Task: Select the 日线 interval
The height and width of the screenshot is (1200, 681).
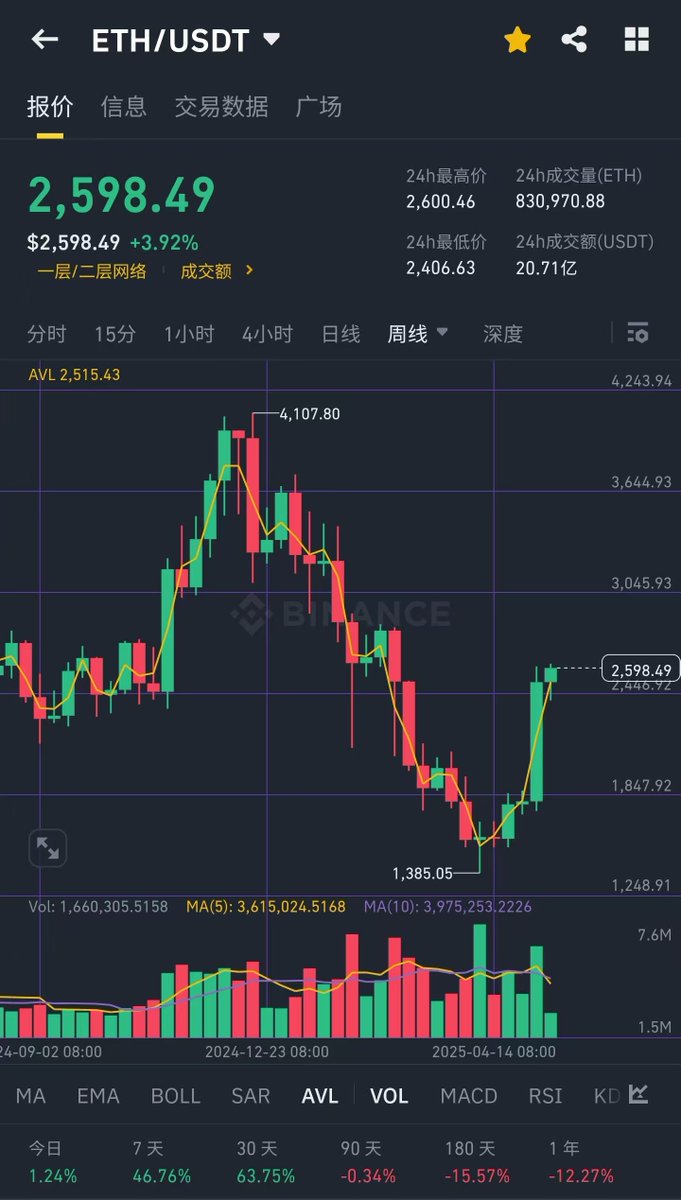Action: pyautogui.click(x=340, y=334)
